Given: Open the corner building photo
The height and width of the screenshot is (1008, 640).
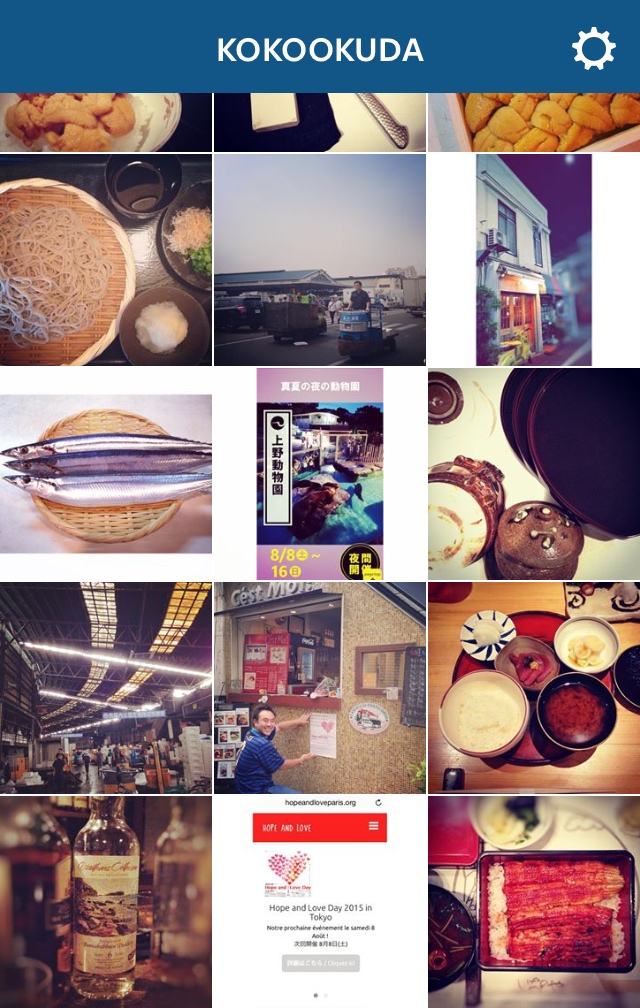Looking at the screenshot, I should [x=534, y=260].
